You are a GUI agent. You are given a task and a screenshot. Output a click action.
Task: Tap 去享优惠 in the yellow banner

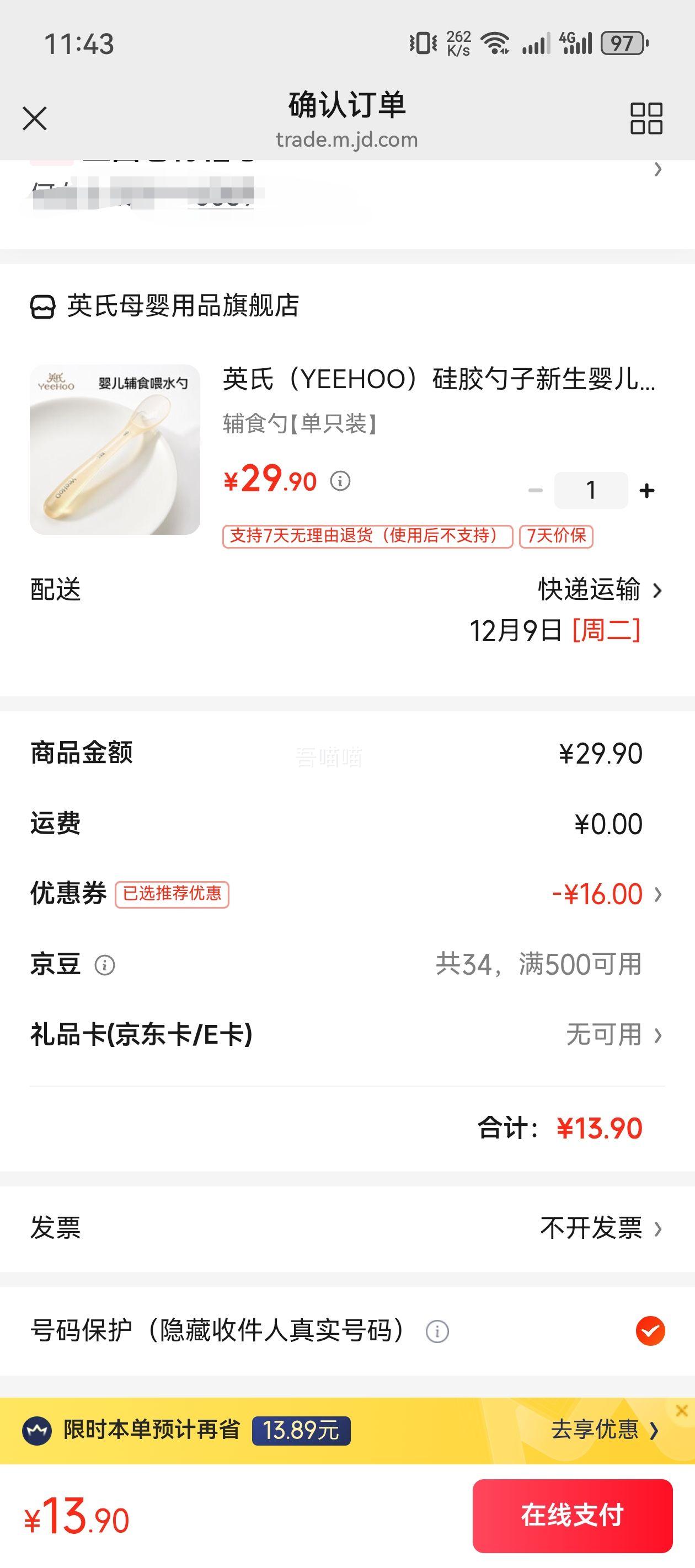604,1430
